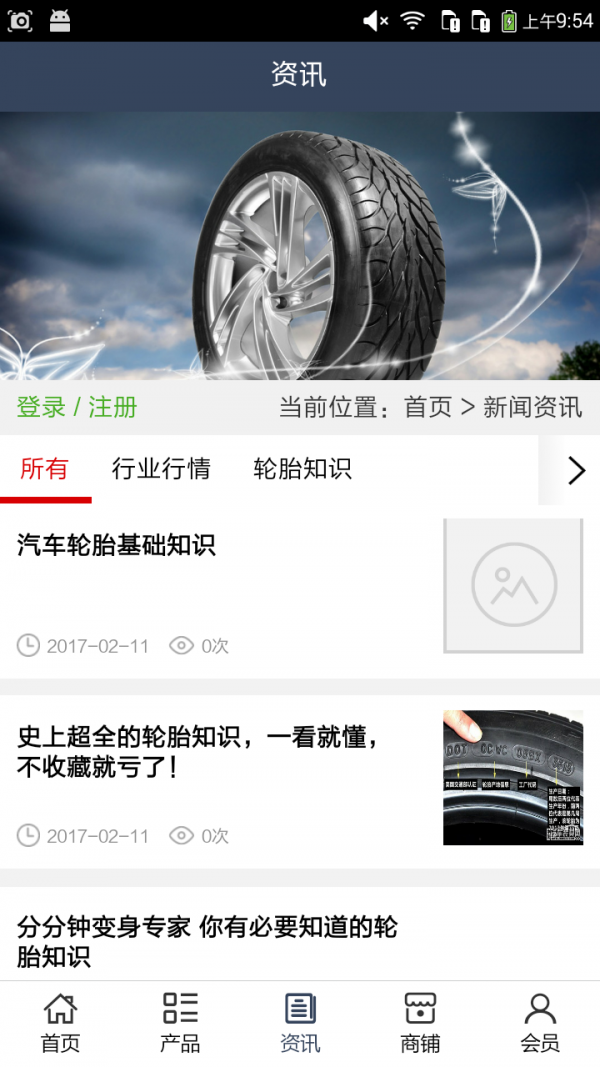This screenshot has width=600, height=1067.
Task: Switch to the 行业行情 tab
Action: pyautogui.click(x=161, y=469)
